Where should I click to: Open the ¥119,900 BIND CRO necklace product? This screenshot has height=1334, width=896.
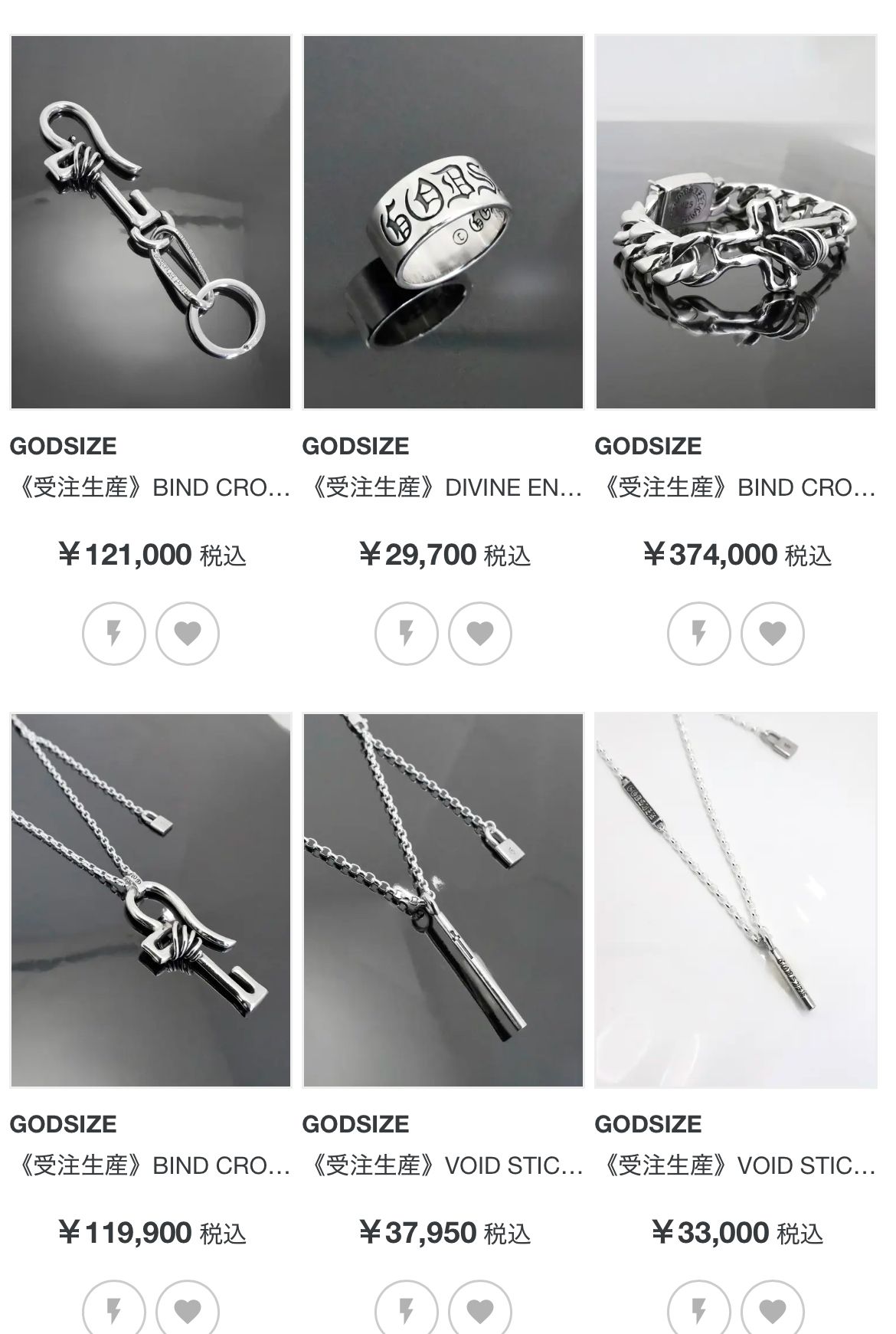coord(151,900)
